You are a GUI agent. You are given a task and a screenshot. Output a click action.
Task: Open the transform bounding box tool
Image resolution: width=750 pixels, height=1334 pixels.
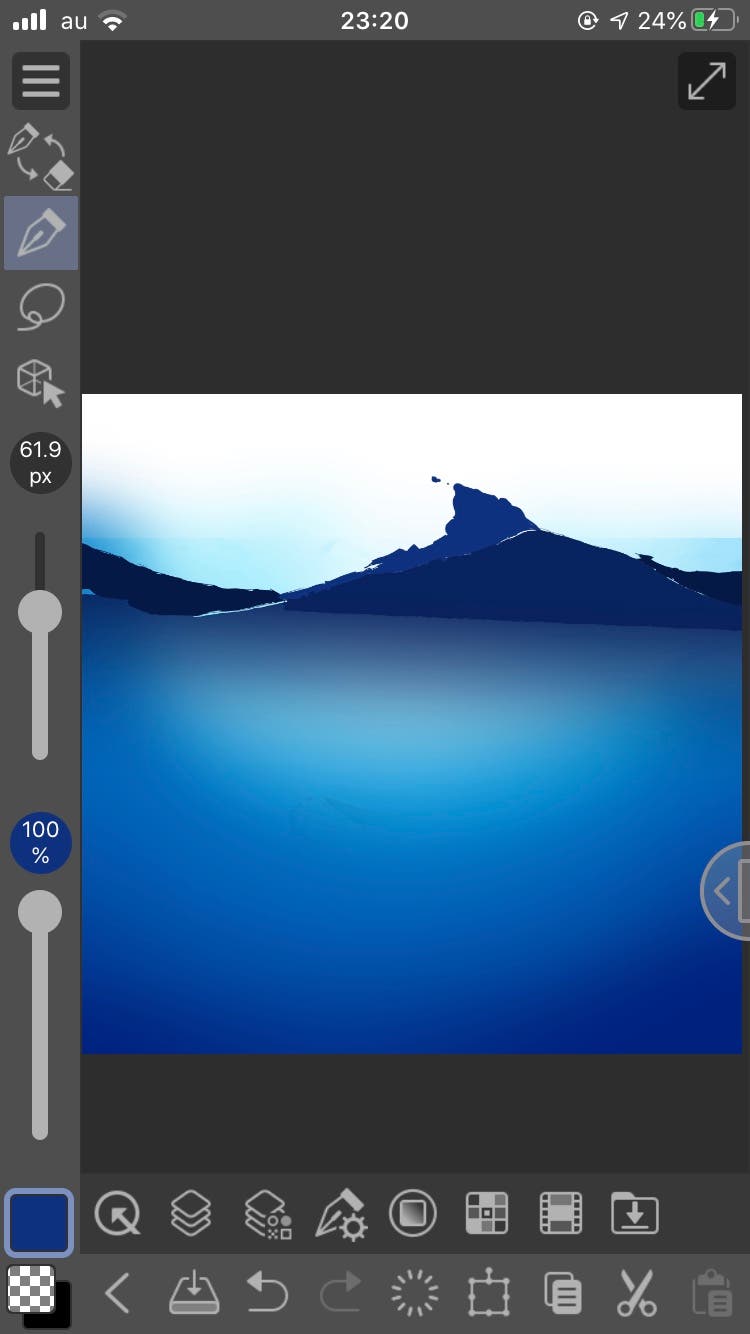(x=489, y=1294)
